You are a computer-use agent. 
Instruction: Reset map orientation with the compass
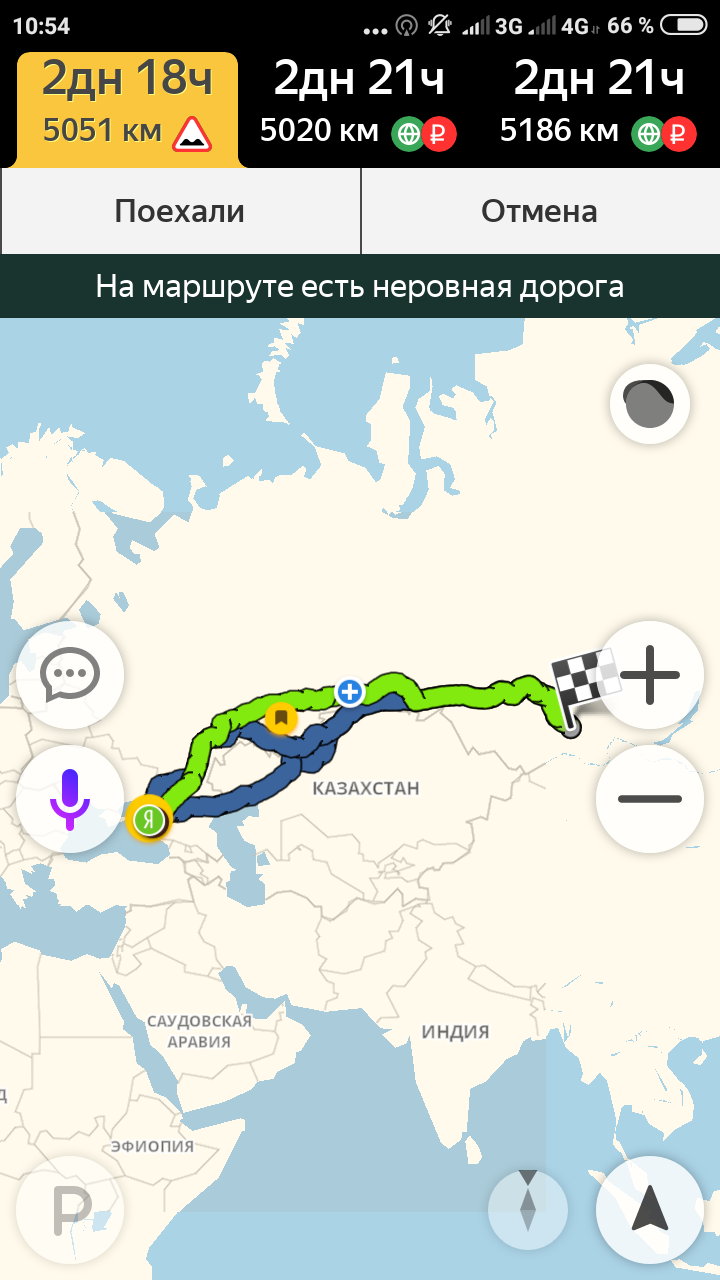(528, 1210)
